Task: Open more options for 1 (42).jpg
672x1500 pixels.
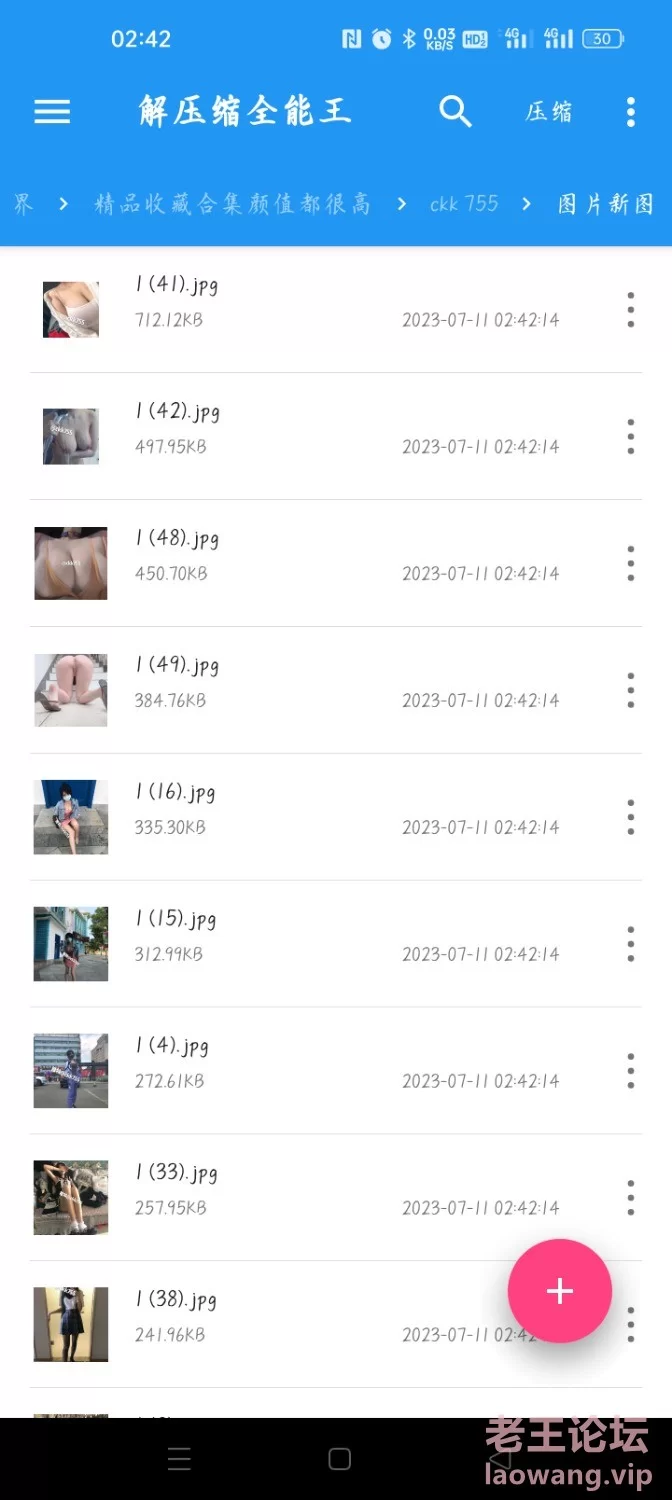Action: point(630,437)
